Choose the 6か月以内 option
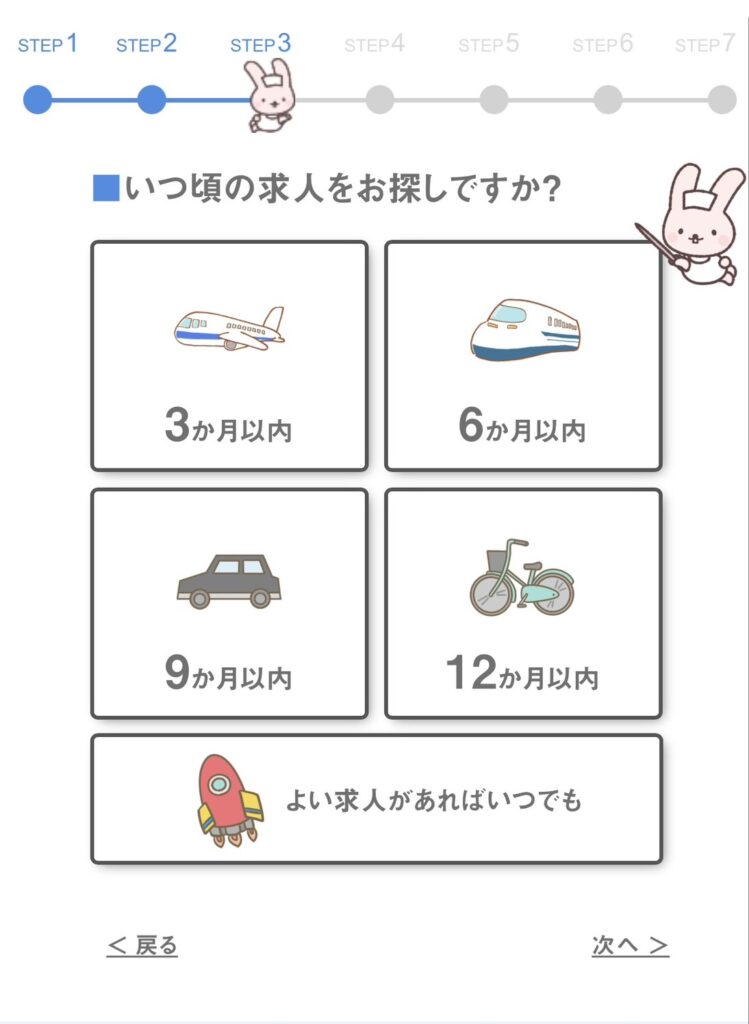This screenshot has width=749, height=1024. point(523,356)
